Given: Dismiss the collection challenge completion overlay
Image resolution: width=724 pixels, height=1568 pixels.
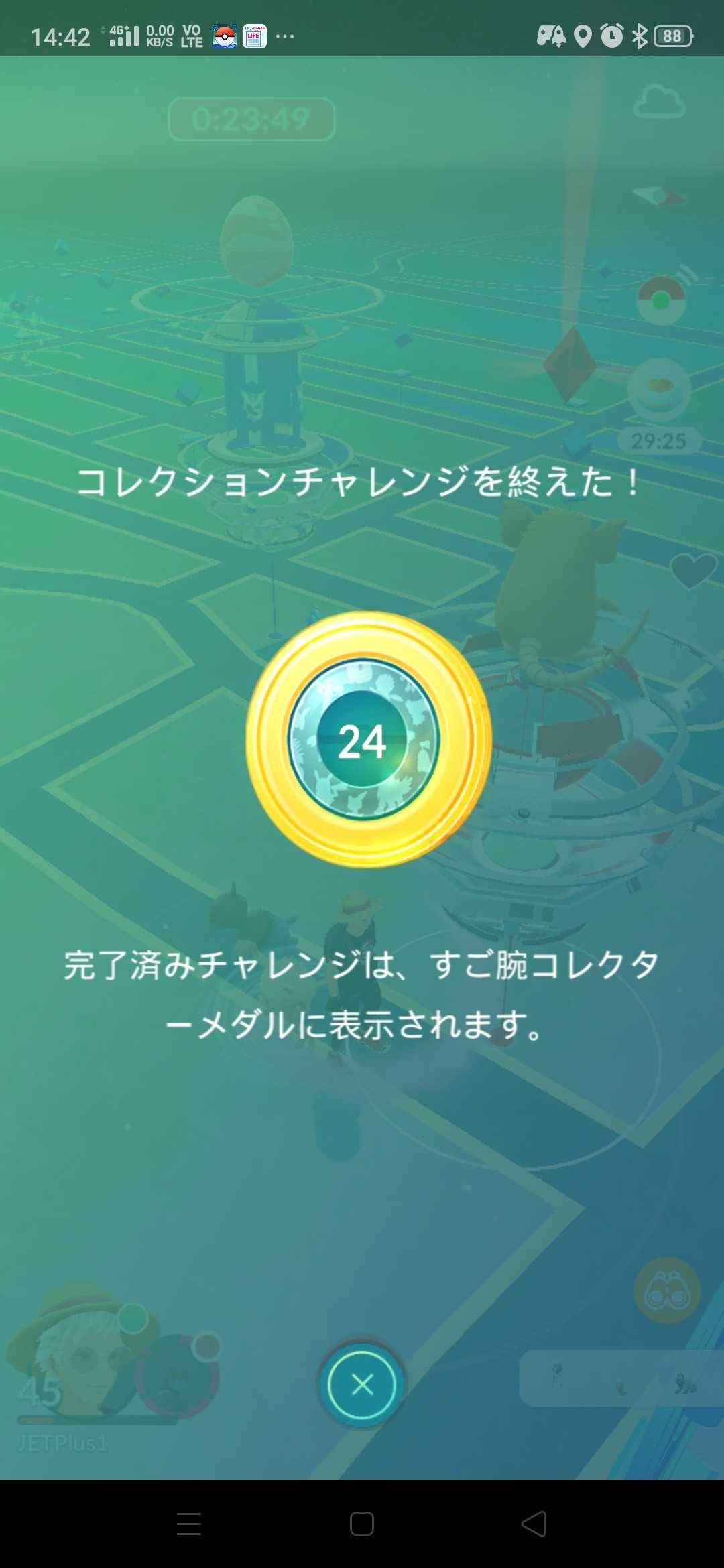Looking at the screenshot, I should pyautogui.click(x=362, y=1384).
